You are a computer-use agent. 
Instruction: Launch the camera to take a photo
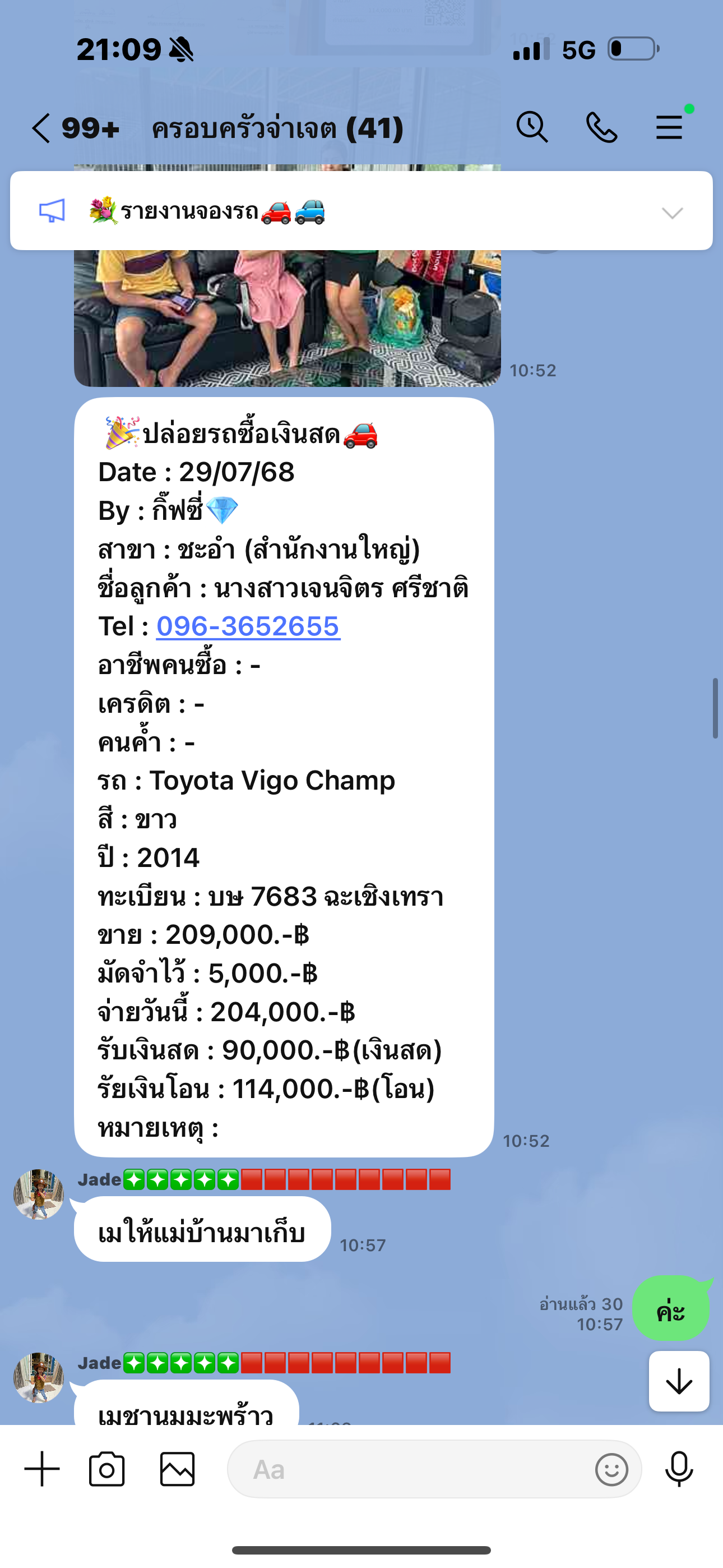107,1469
